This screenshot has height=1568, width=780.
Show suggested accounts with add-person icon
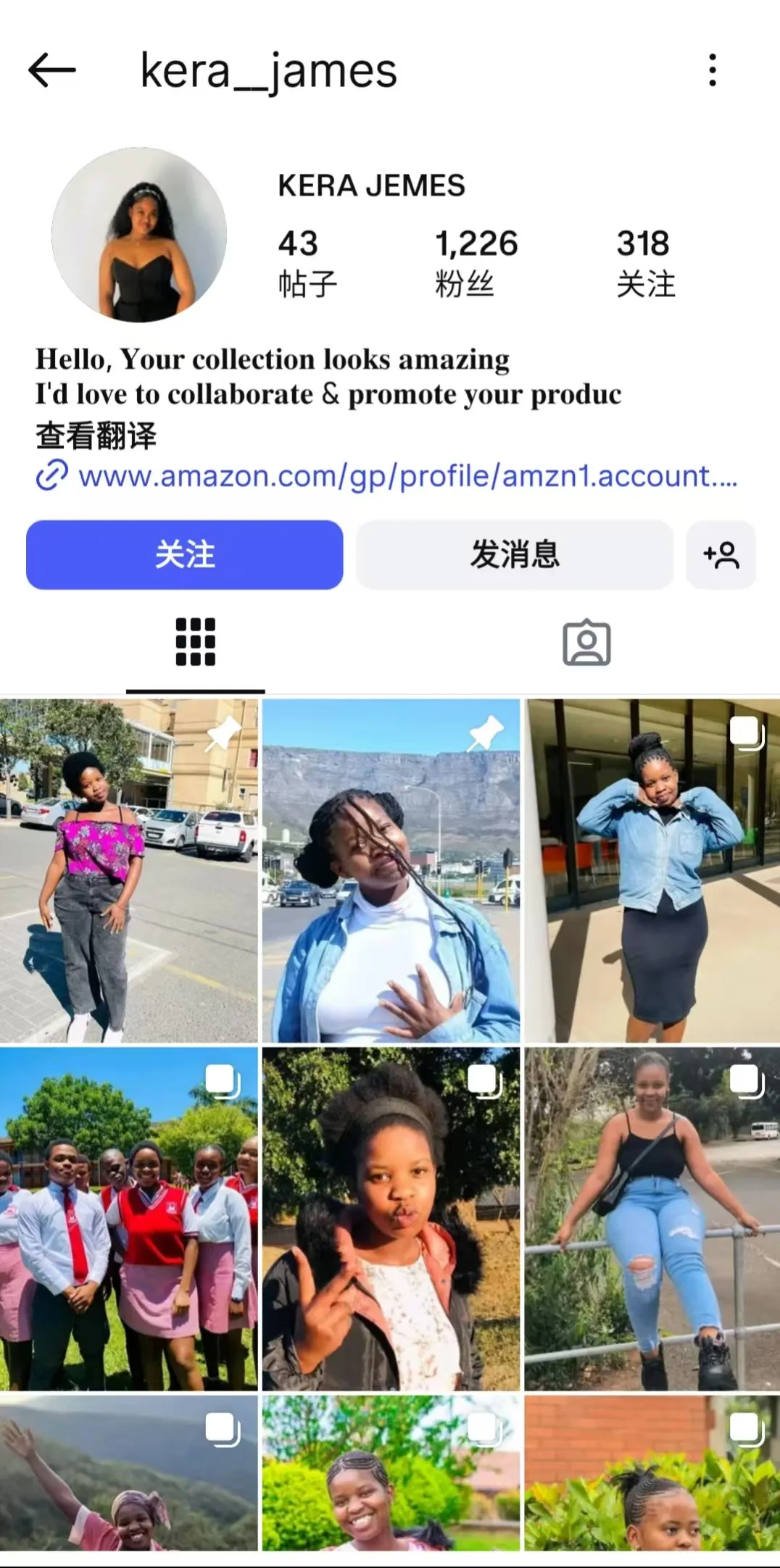click(721, 555)
